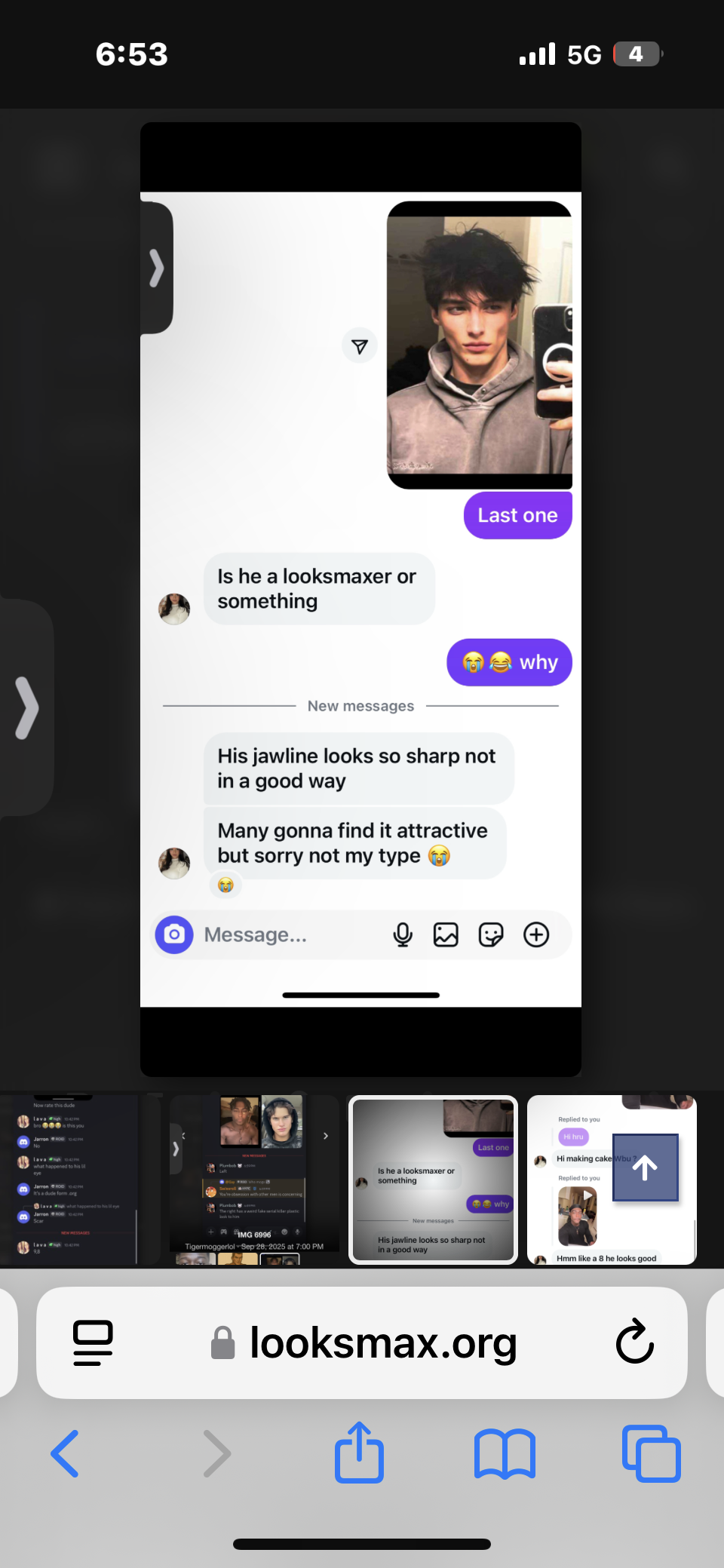This screenshot has height=1568, width=724.
Task: Open the enlarged chat screenshot image
Action: tap(360, 599)
